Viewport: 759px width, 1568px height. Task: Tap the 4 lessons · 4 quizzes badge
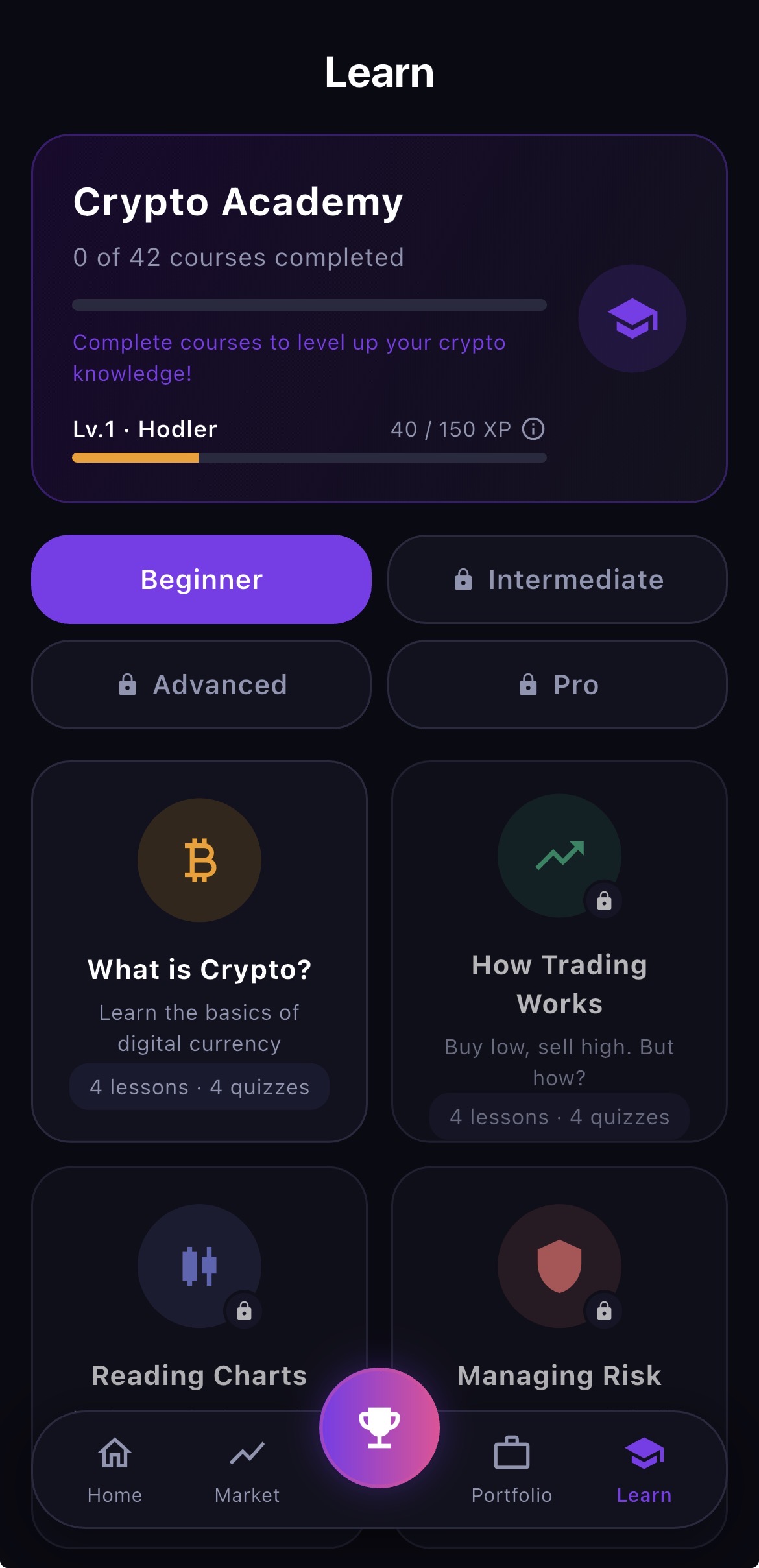pyautogui.click(x=200, y=1087)
